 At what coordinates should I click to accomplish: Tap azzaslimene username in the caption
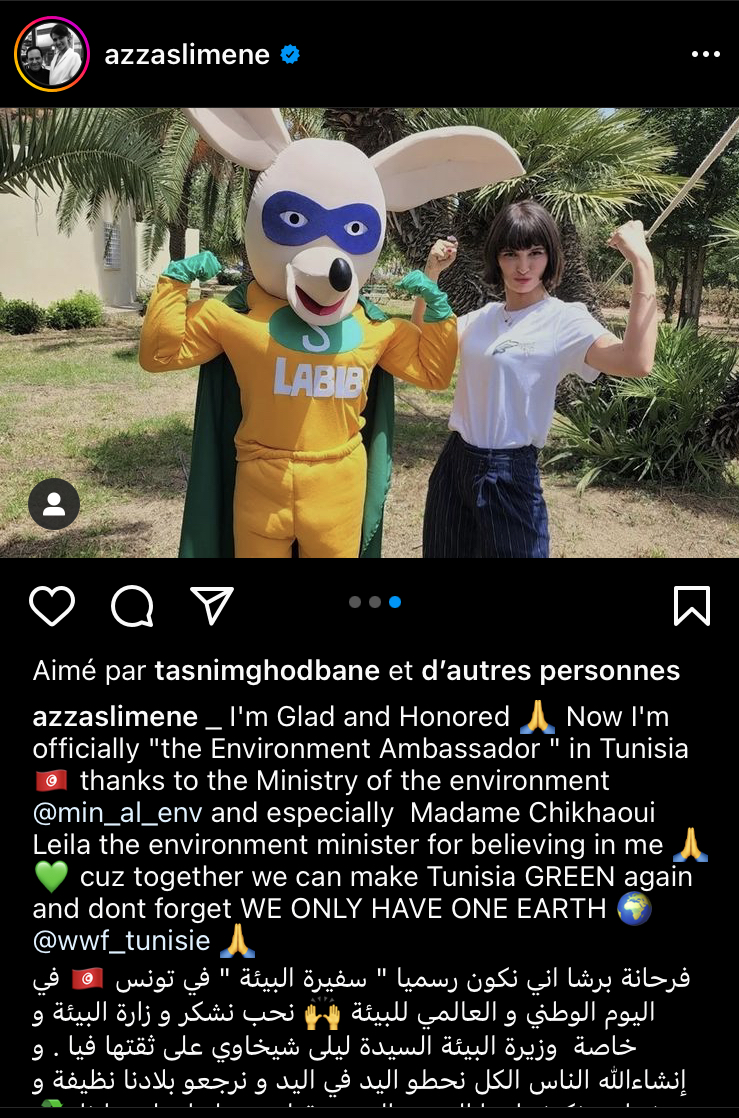tap(115, 717)
